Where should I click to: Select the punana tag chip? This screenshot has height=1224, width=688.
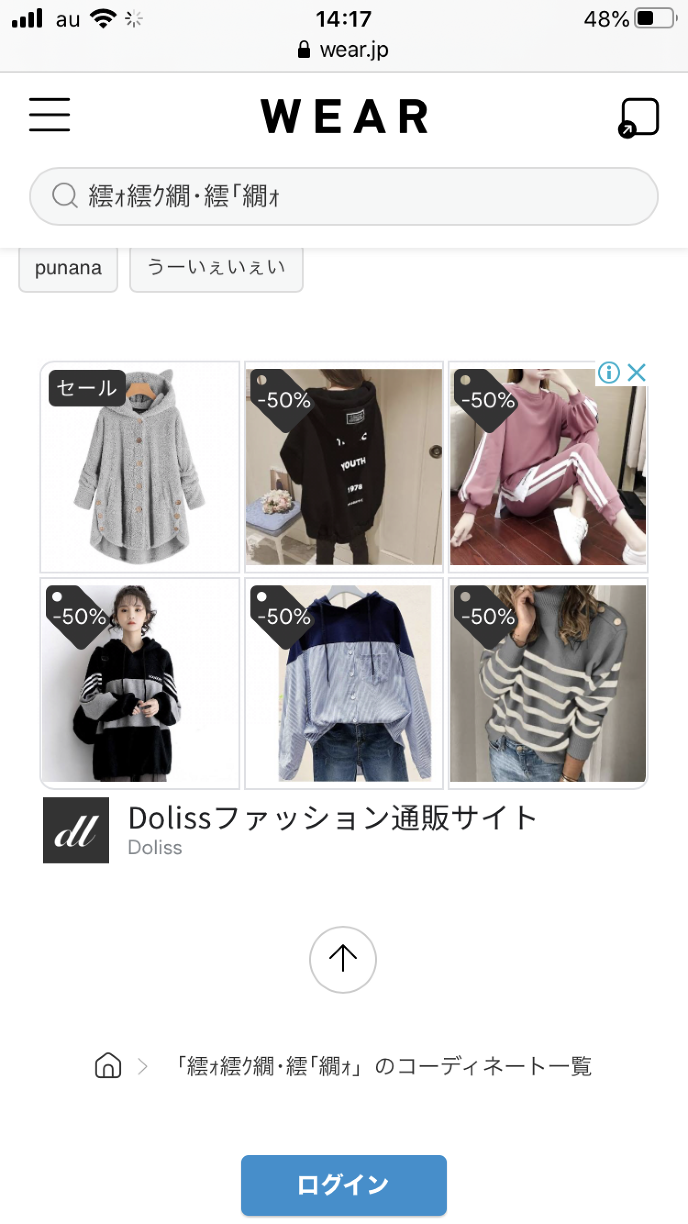(x=68, y=269)
